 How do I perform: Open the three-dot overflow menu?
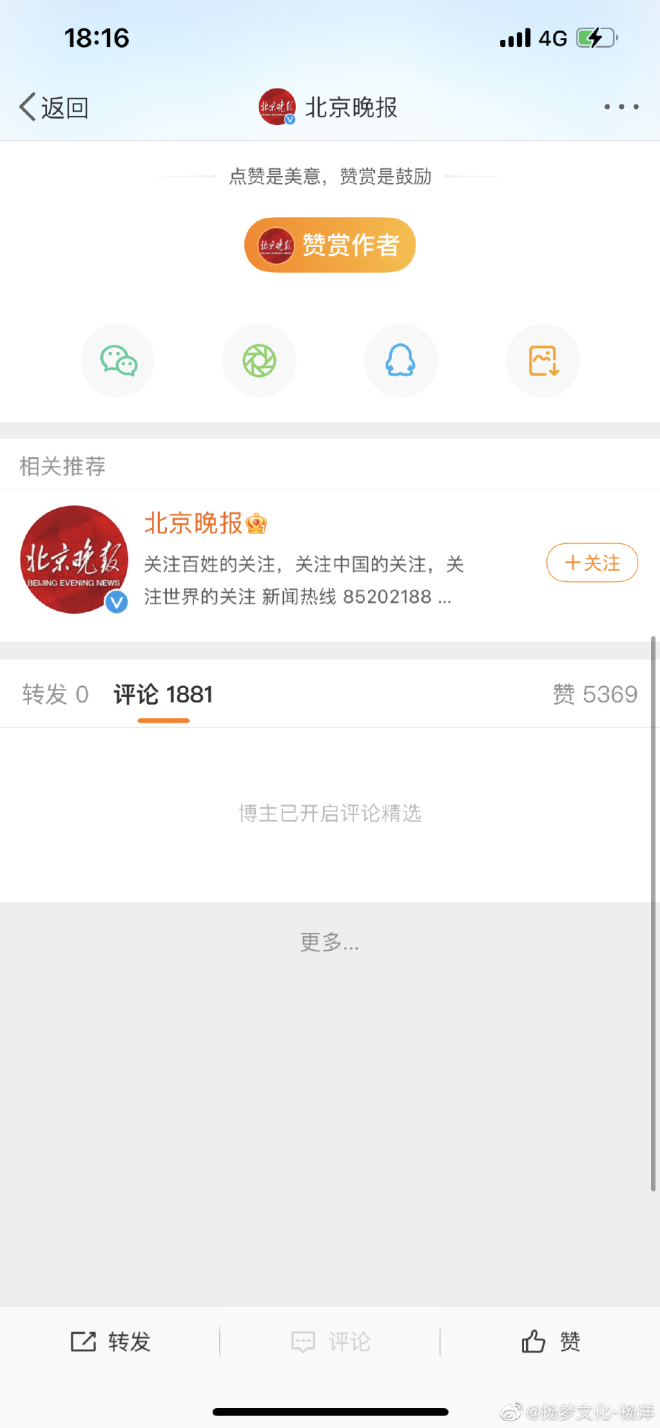click(620, 108)
